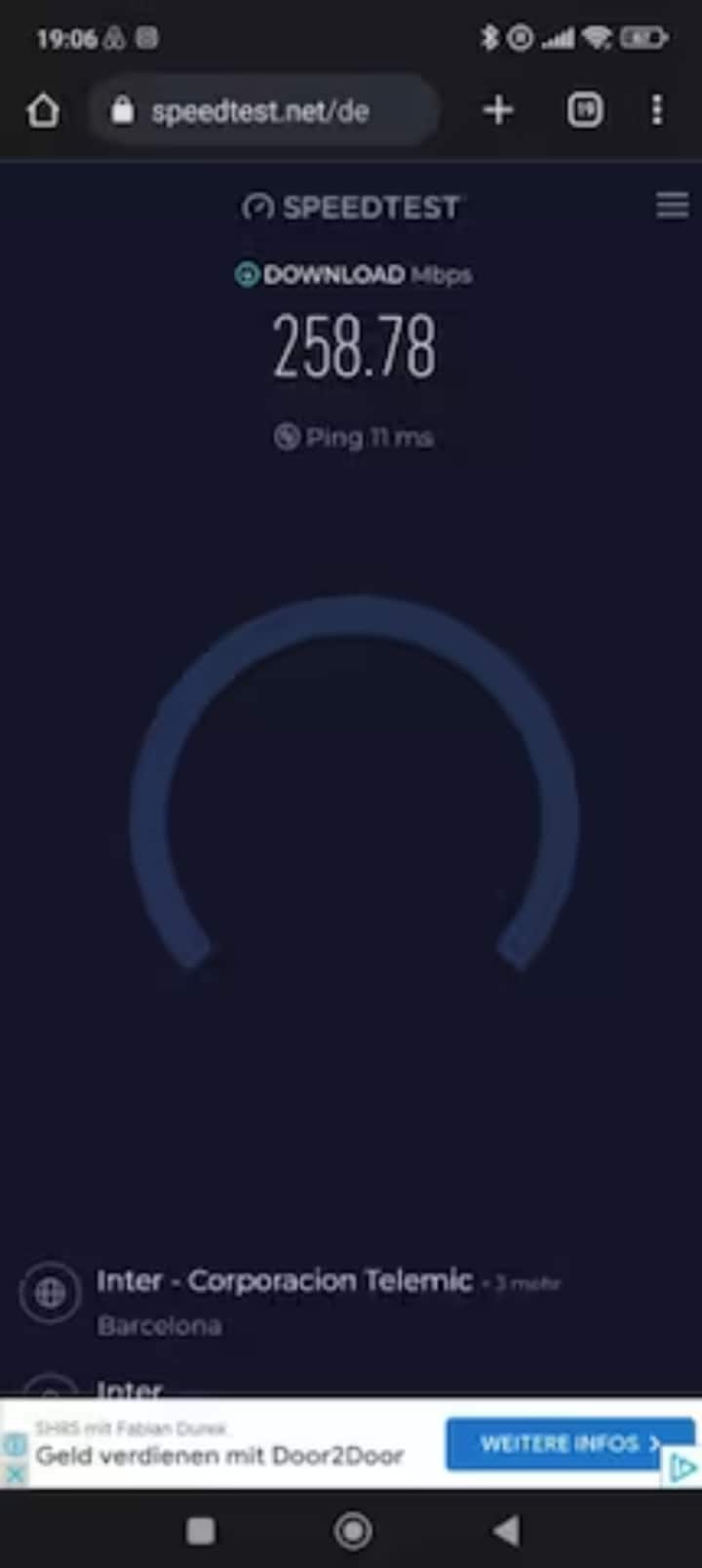Open the tab switcher

tap(584, 110)
